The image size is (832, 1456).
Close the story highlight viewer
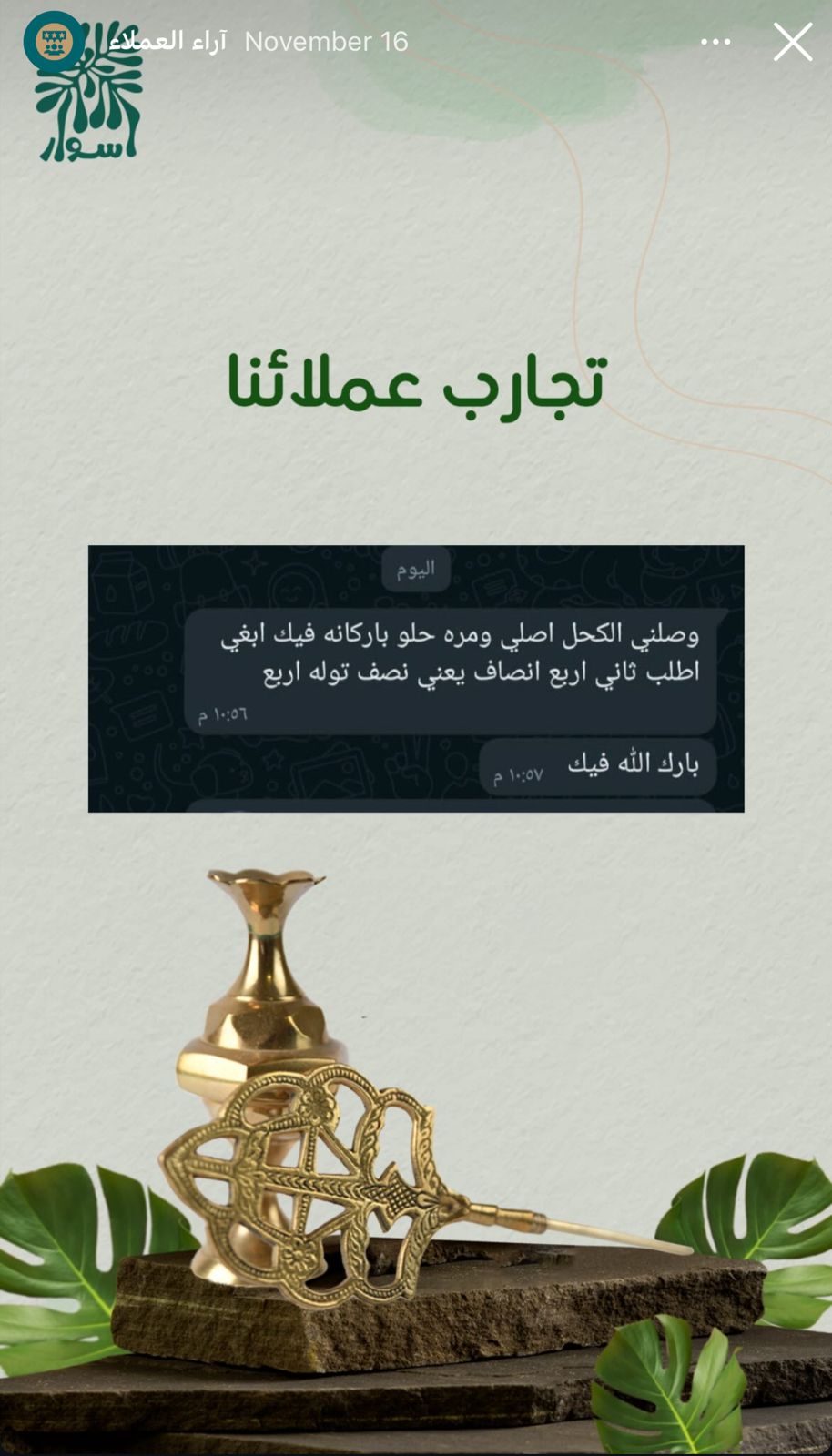click(x=792, y=42)
